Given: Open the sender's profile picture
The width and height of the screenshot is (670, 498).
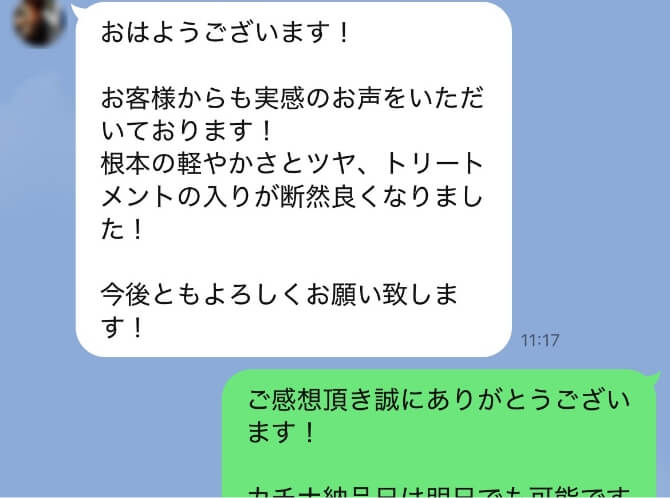Looking at the screenshot, I should point(40,21).
